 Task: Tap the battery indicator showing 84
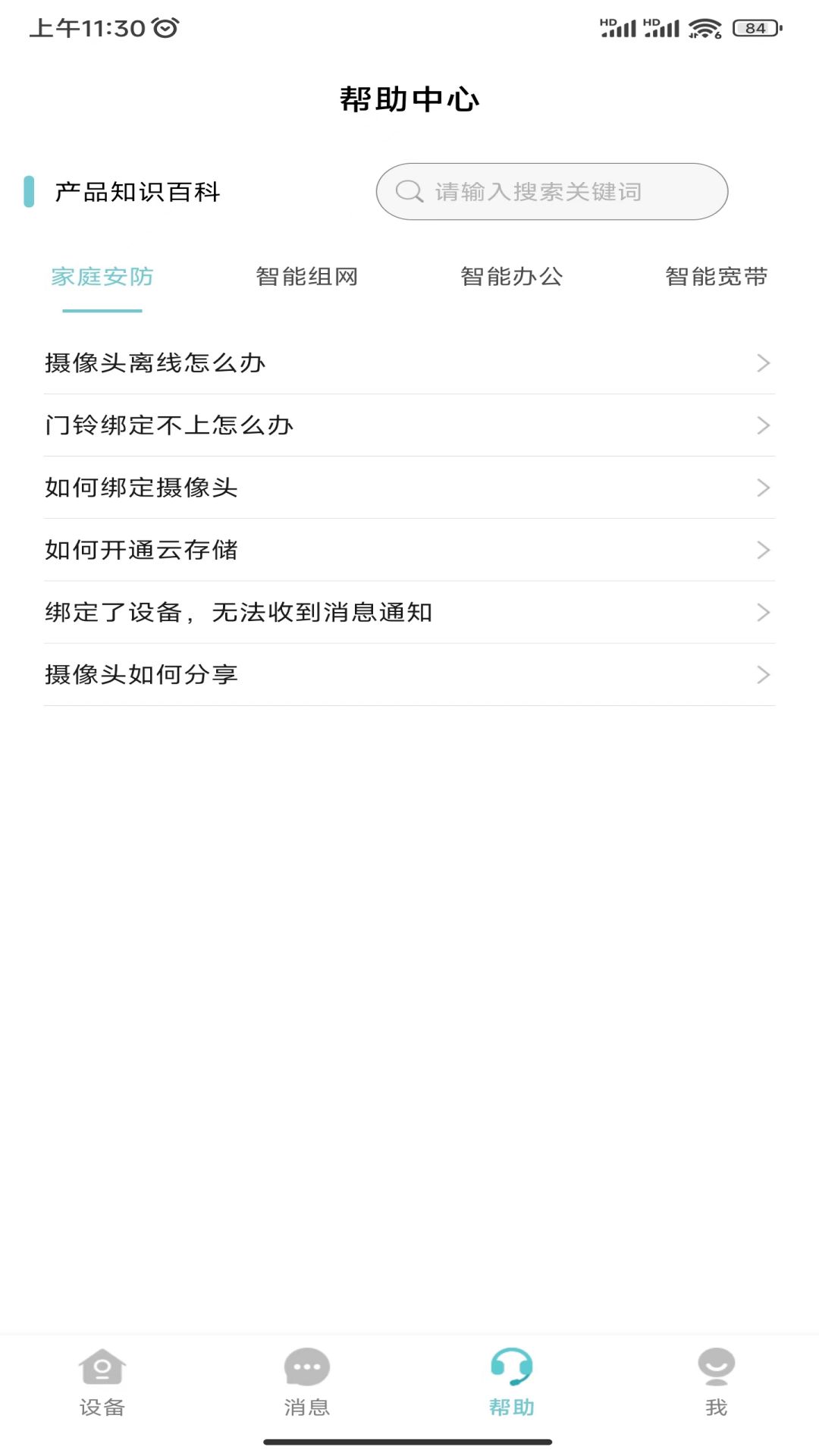coord(751,27)
